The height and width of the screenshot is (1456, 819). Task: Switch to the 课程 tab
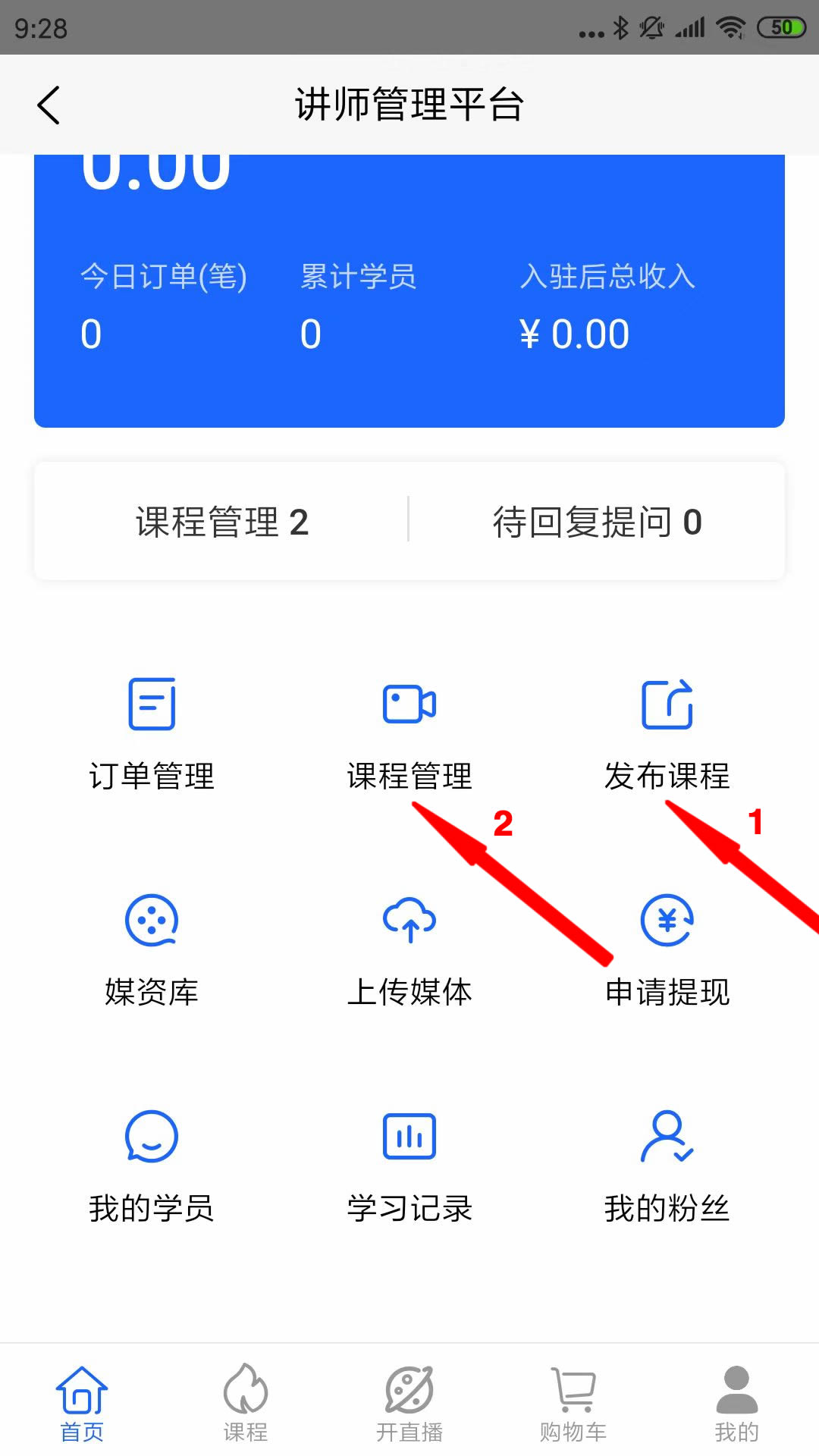246,1404
